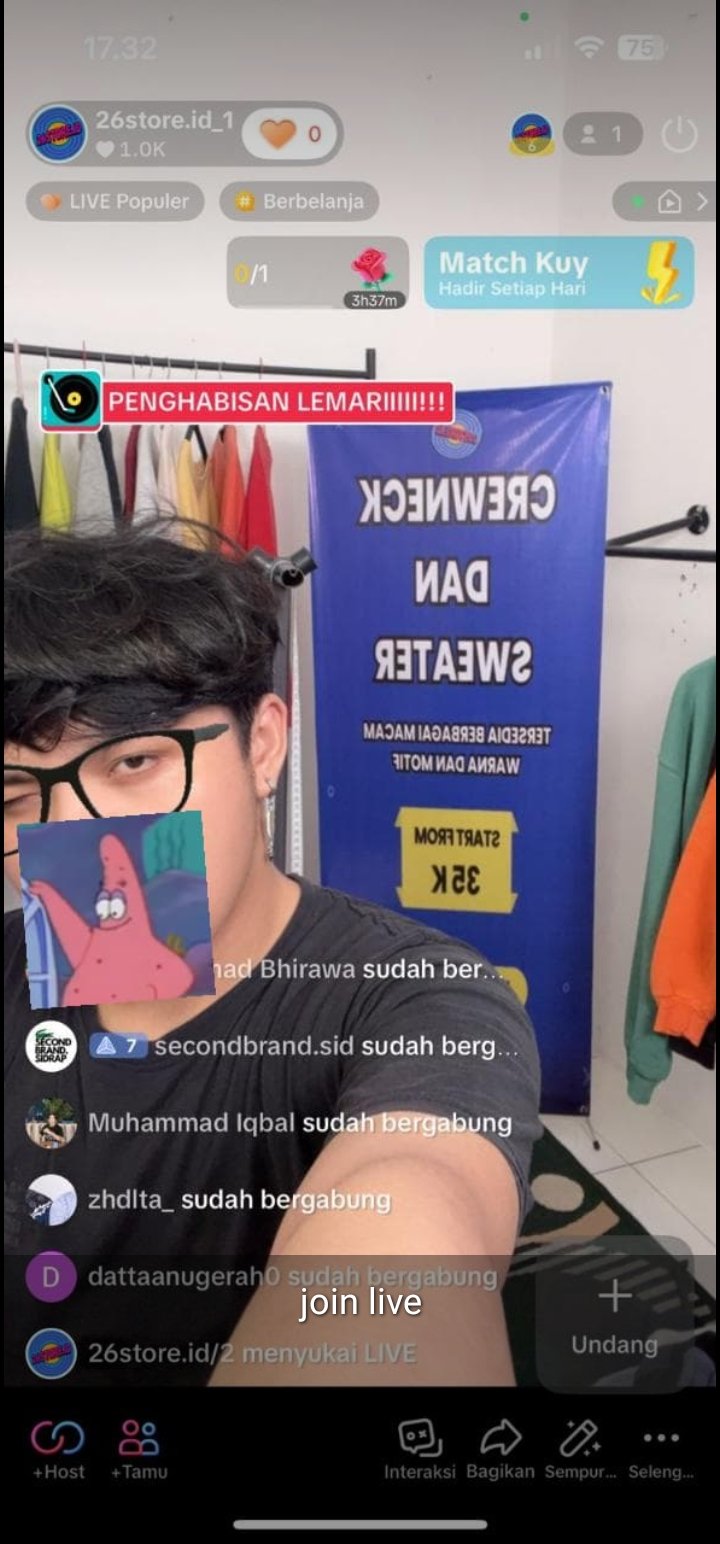
Task: Expand the home icon pill at right edge
Action: coord(669,202)
